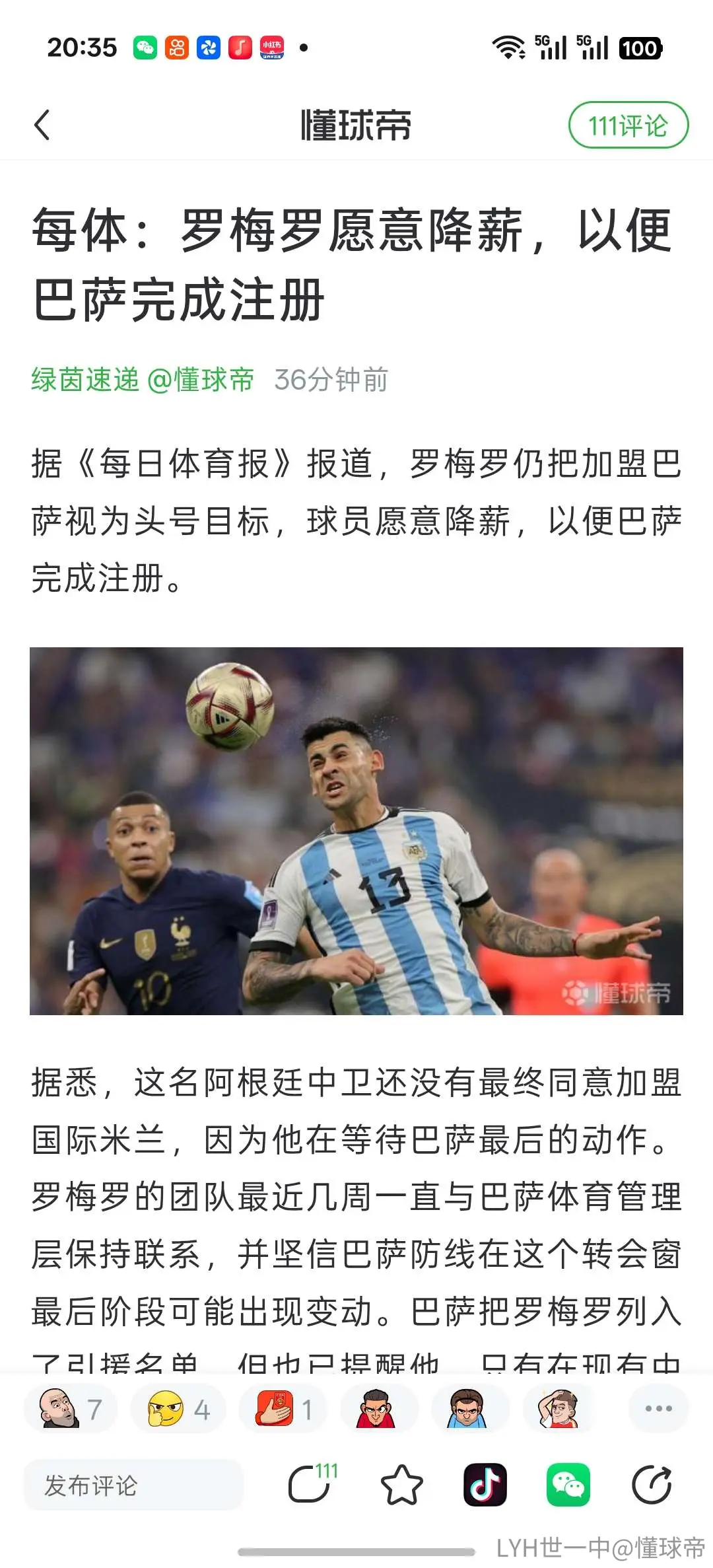Share article to WeChat
The width and height of the screenshot is (713, 1568).
coord(568,1485)
